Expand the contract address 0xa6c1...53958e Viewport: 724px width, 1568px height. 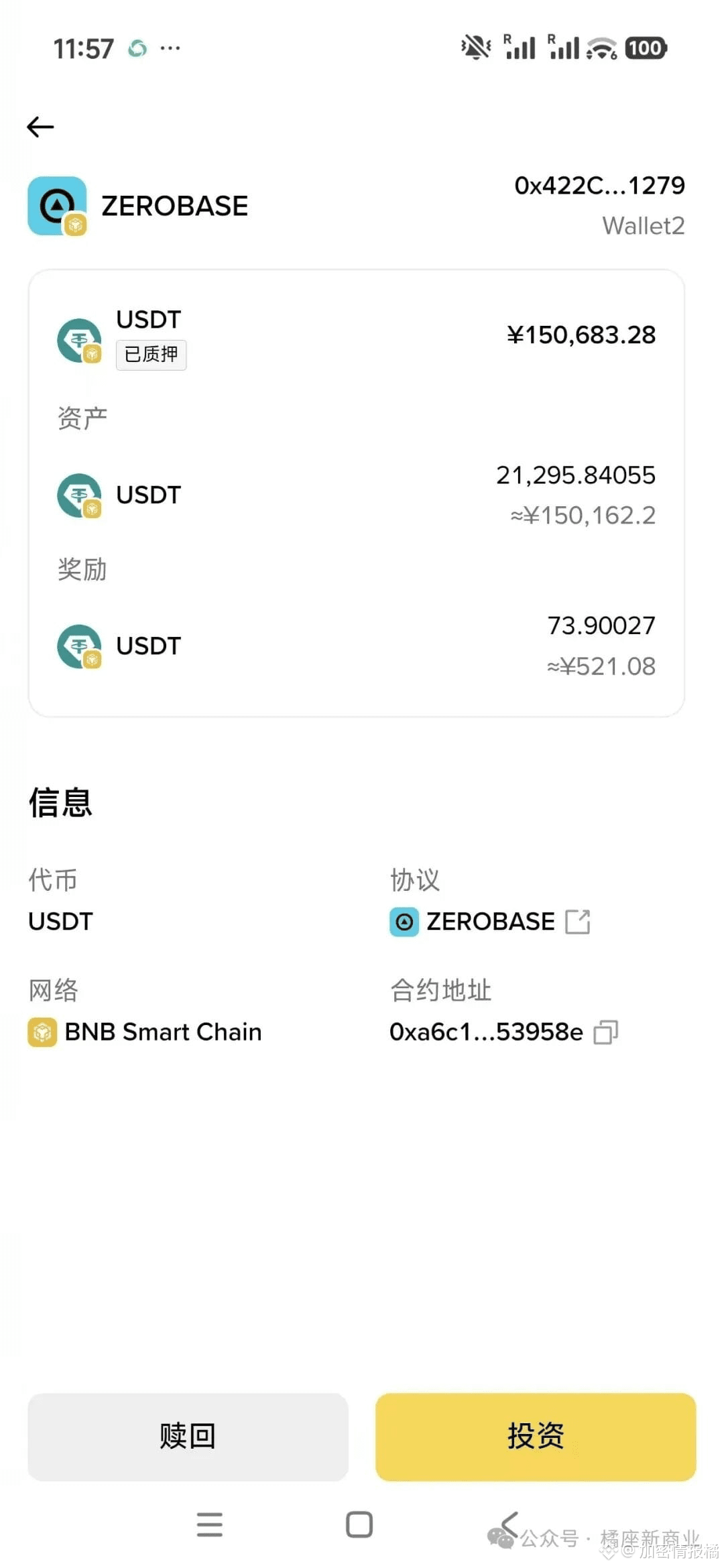click(x=486, y=1032)
